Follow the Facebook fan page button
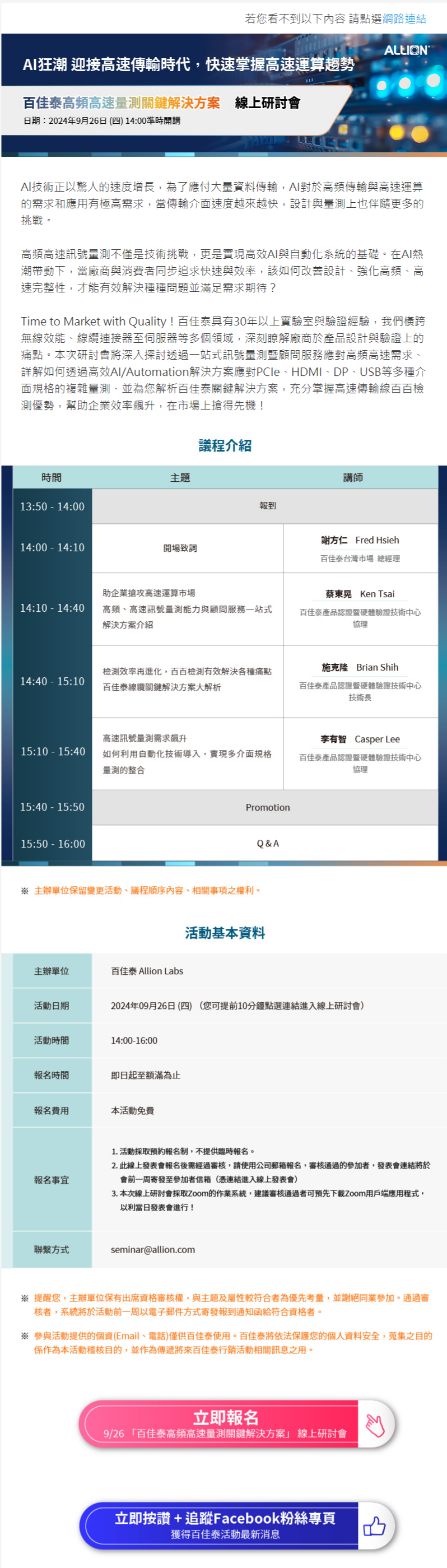The image size is (447, 1568). 236,1524
